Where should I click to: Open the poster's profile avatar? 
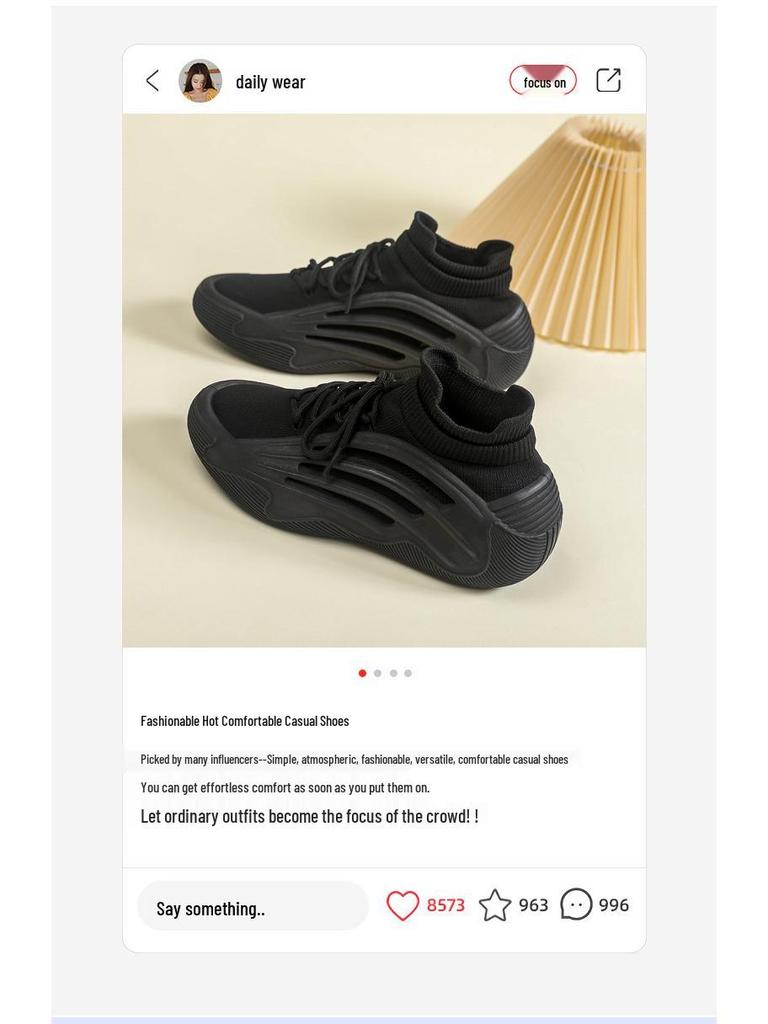coord(198,79)
